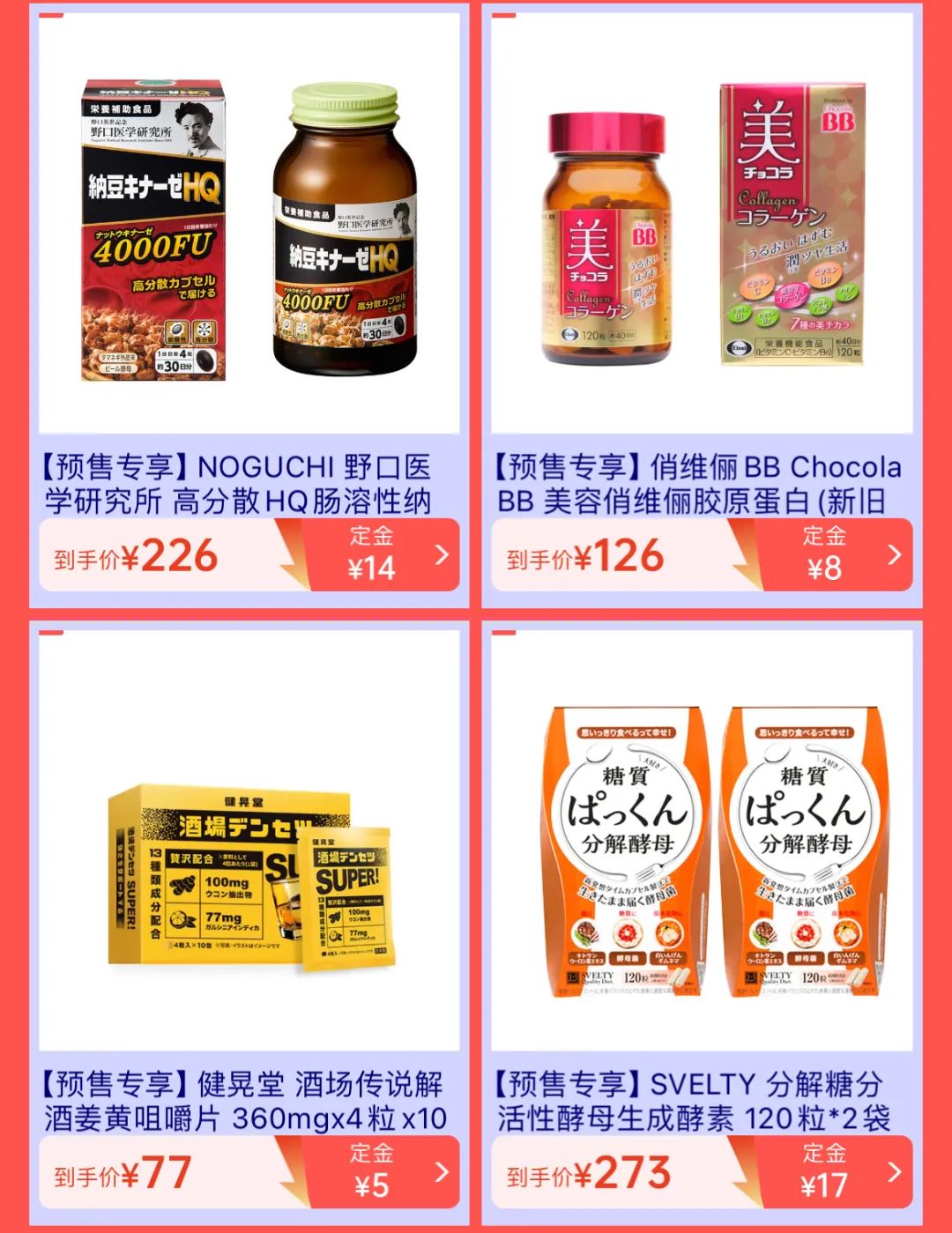Open the 健晃堂 酒场传说 product card
952x1233 pixels.
pyautogui.click(x=249, y=846)
